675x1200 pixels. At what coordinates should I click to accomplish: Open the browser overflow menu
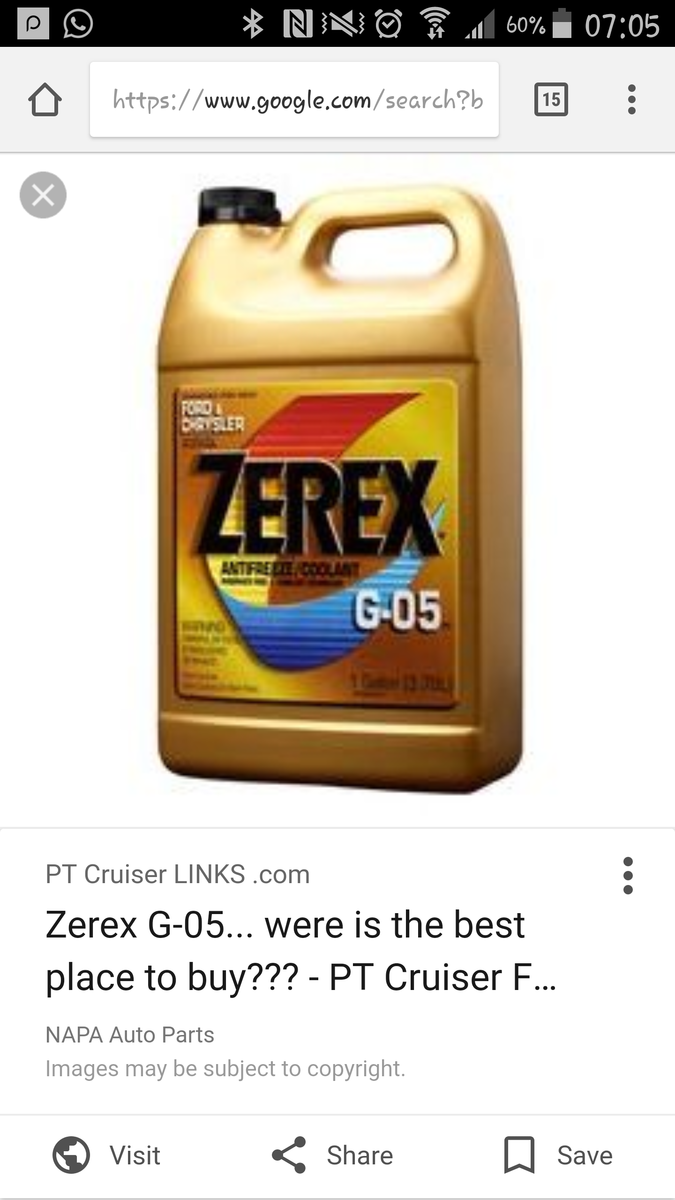click(631, 99)
